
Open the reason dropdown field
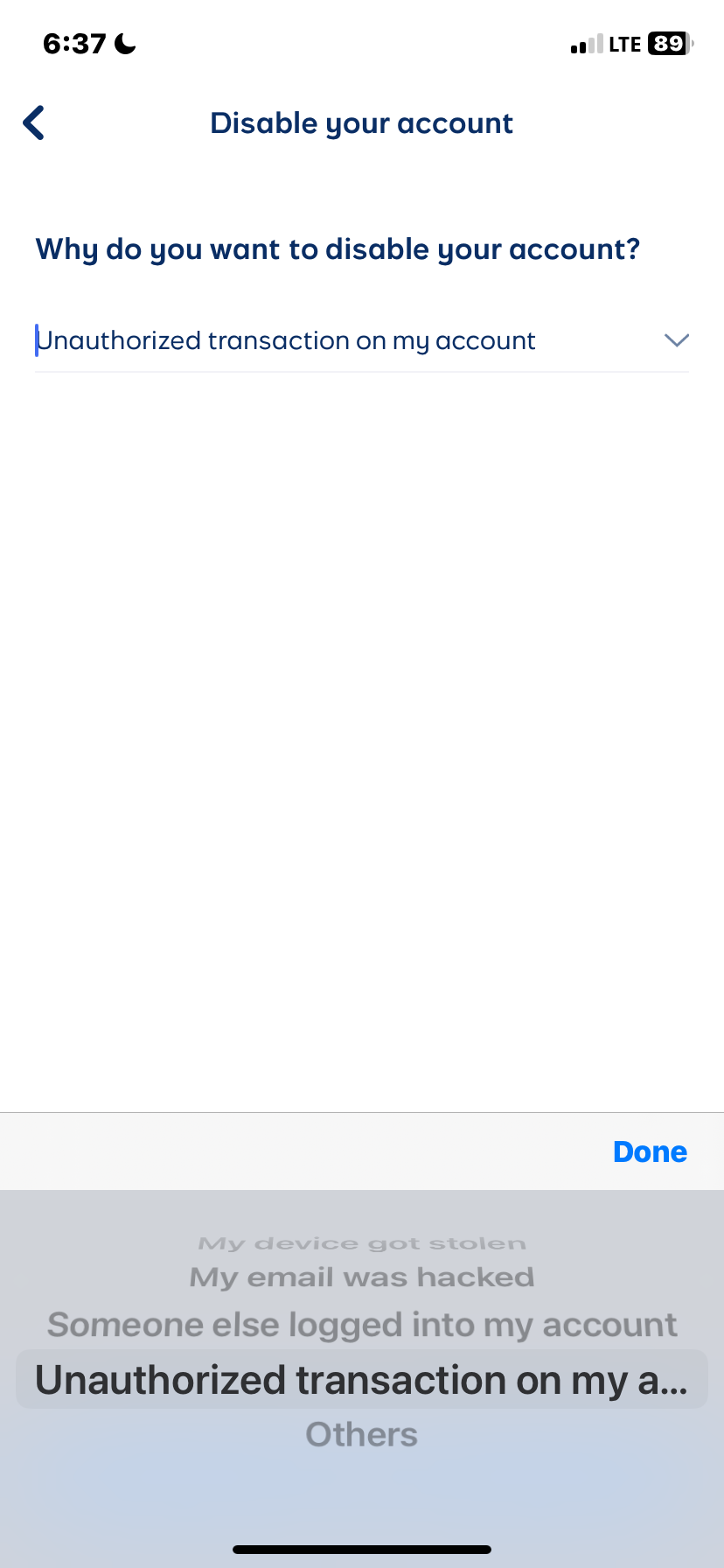pos(362,340)
